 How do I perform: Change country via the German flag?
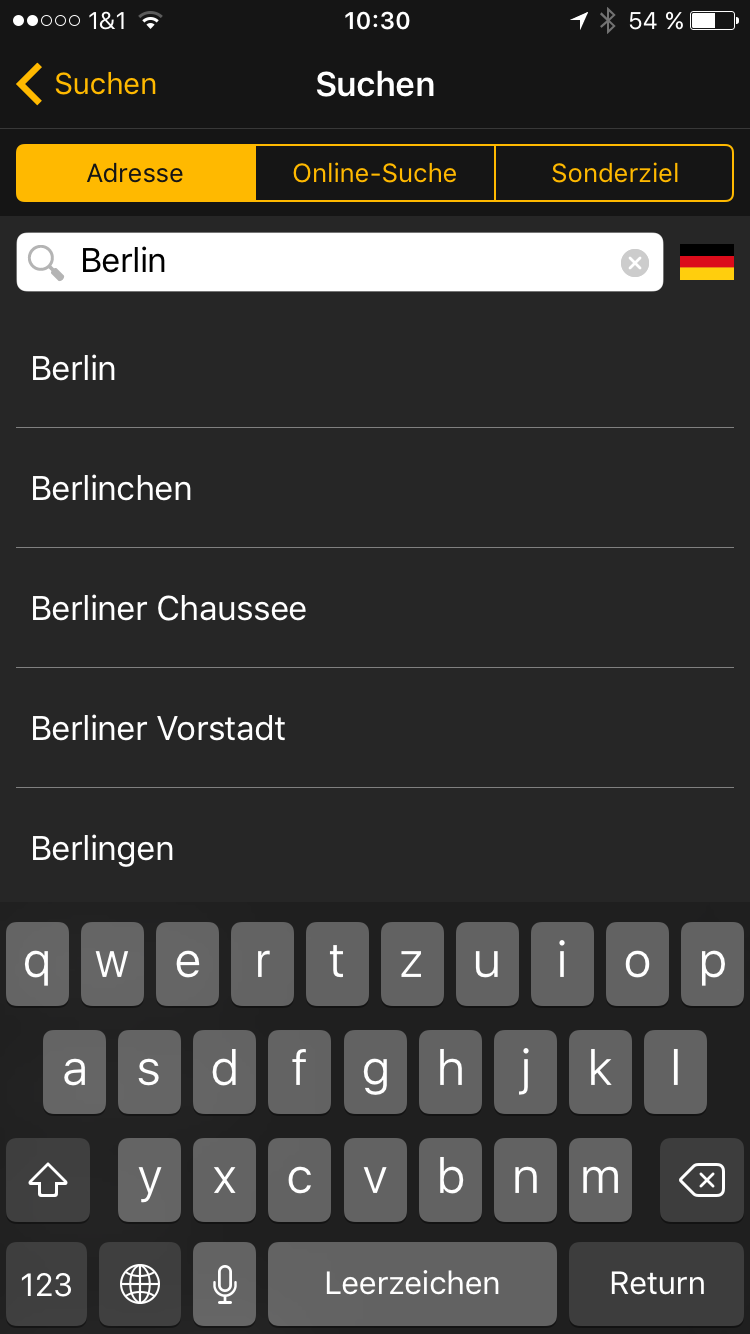click(706, 262)
